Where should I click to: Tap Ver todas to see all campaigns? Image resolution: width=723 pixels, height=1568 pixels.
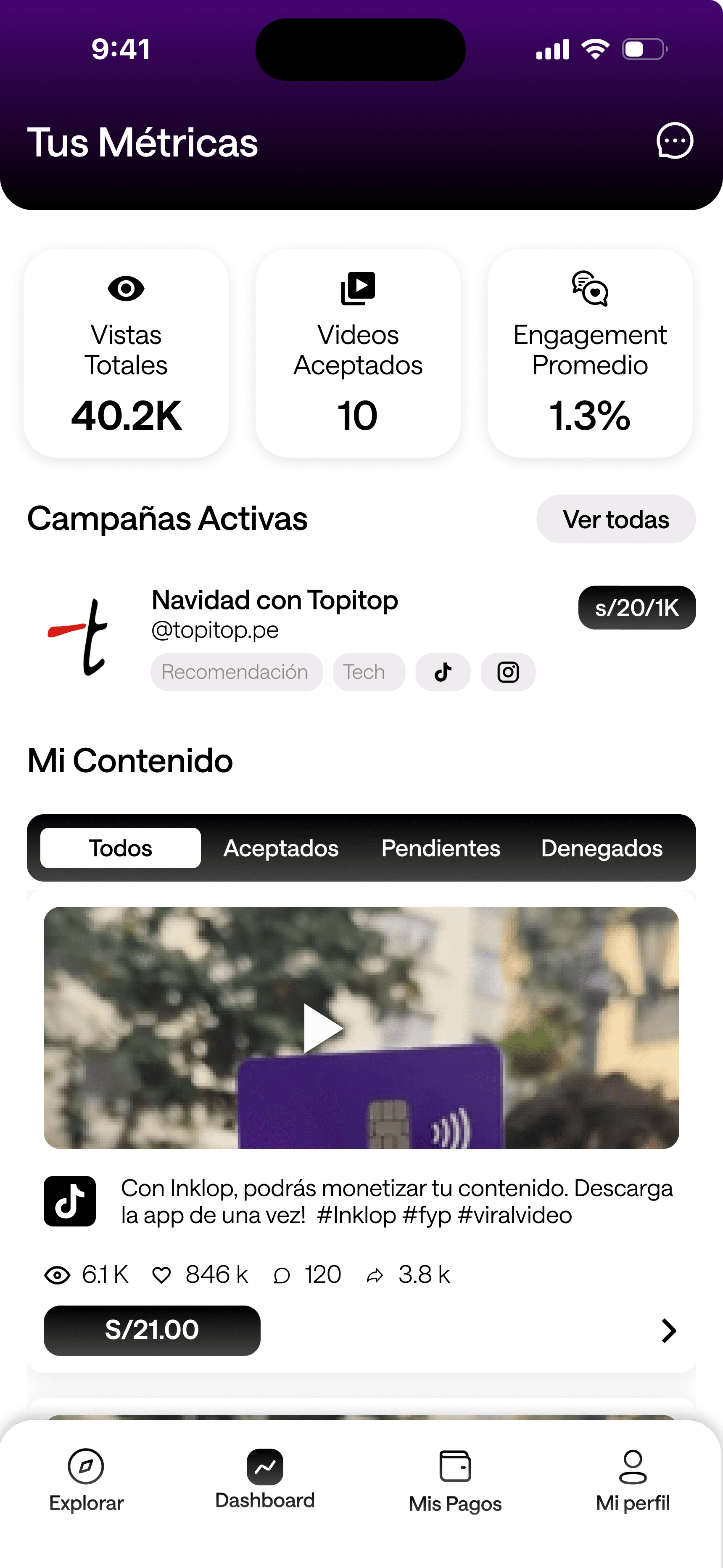[615, 519]
